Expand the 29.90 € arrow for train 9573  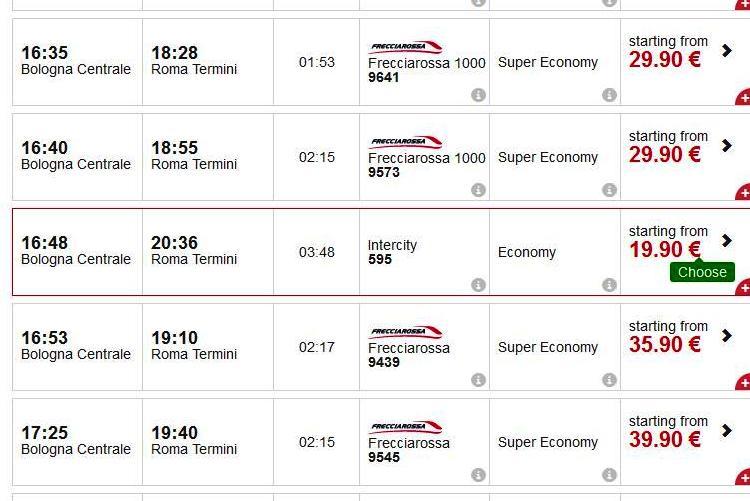point(727,145)
